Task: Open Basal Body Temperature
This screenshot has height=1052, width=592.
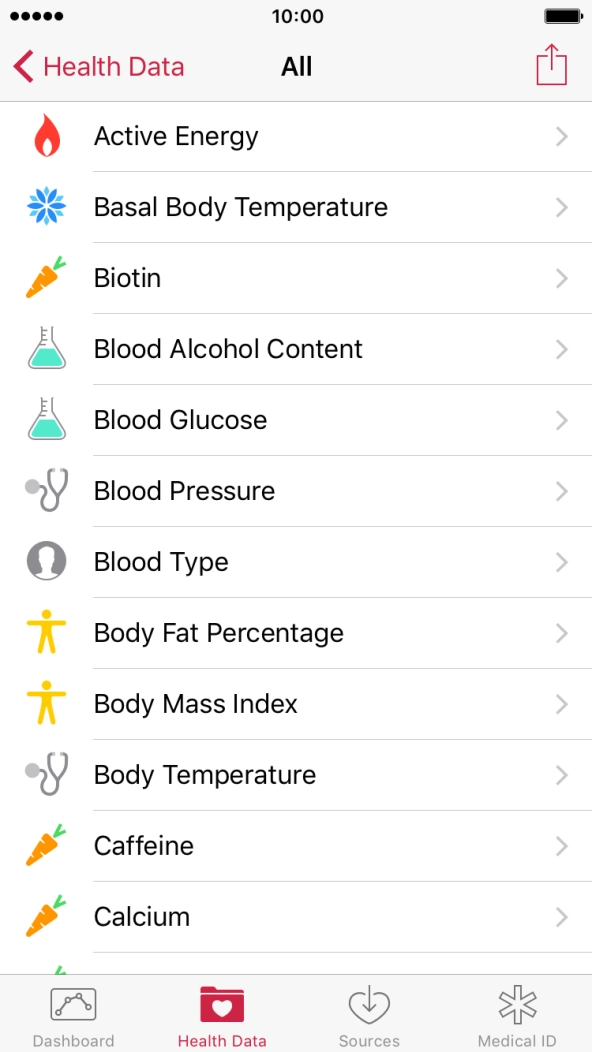Action: click(x=296, y=207)
